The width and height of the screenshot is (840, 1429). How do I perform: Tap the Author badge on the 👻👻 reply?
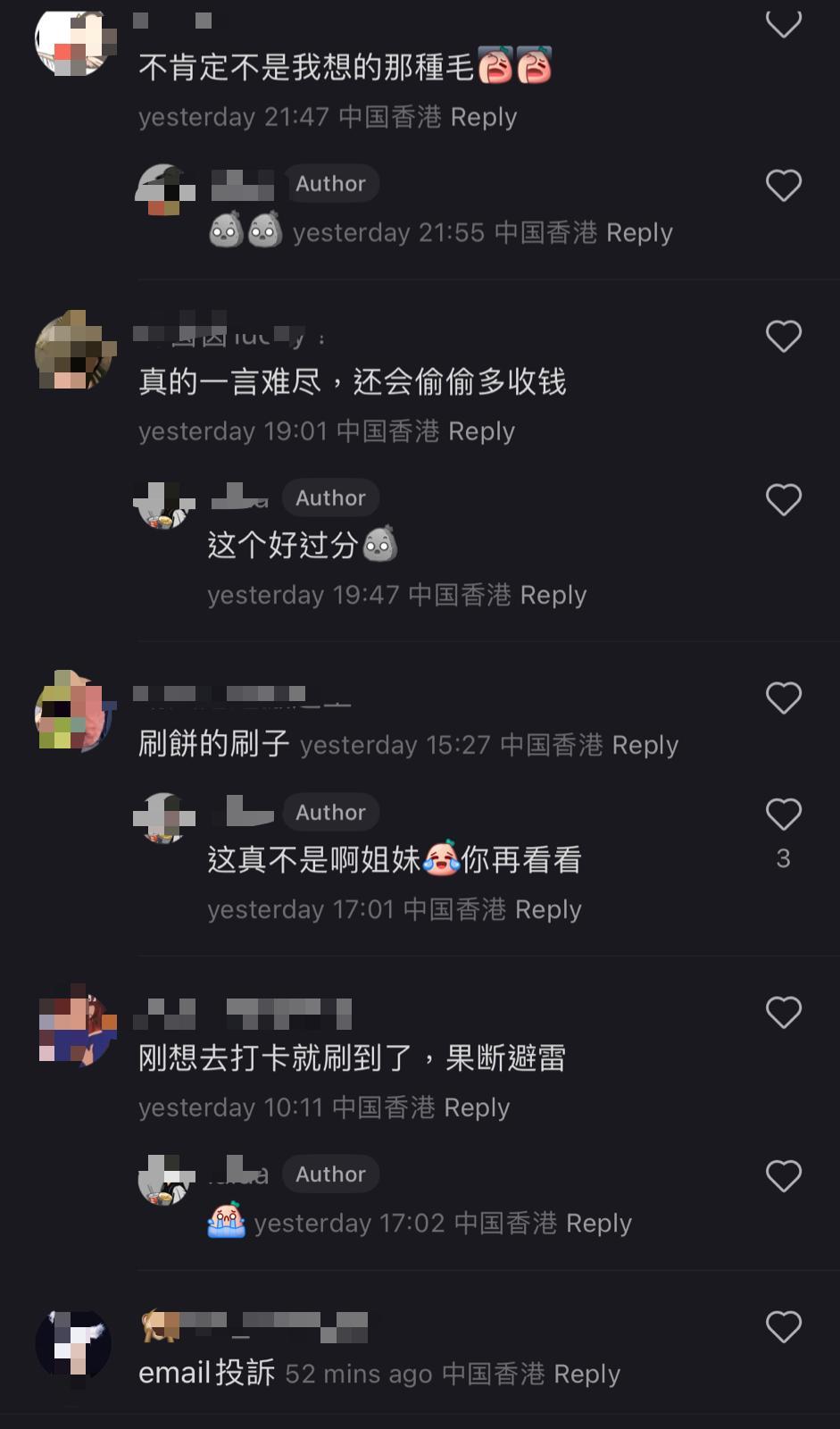(331, 184)
